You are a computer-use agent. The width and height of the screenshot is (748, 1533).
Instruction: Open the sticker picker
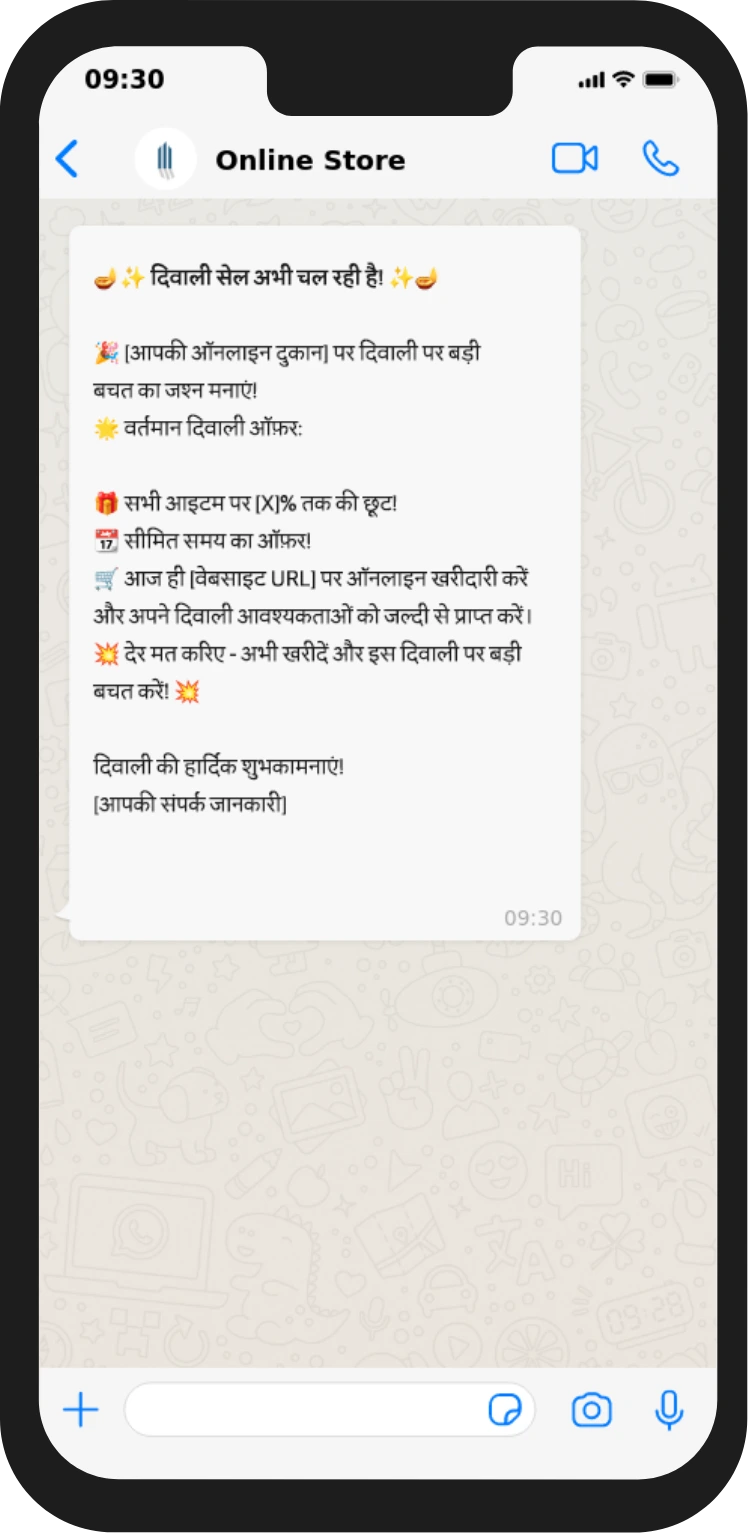pos(505,1411)
